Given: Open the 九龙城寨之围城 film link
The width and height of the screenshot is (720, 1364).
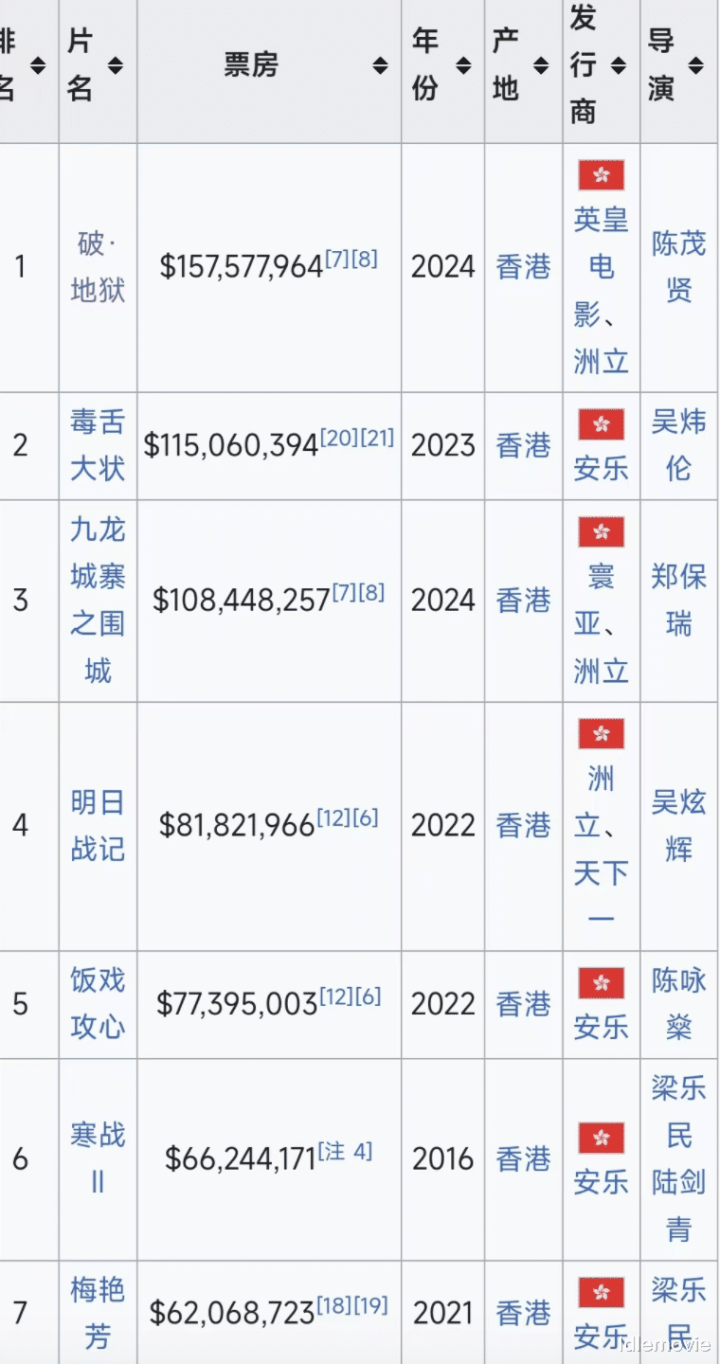Looking at the screenshot, I should tap(97, 600).
